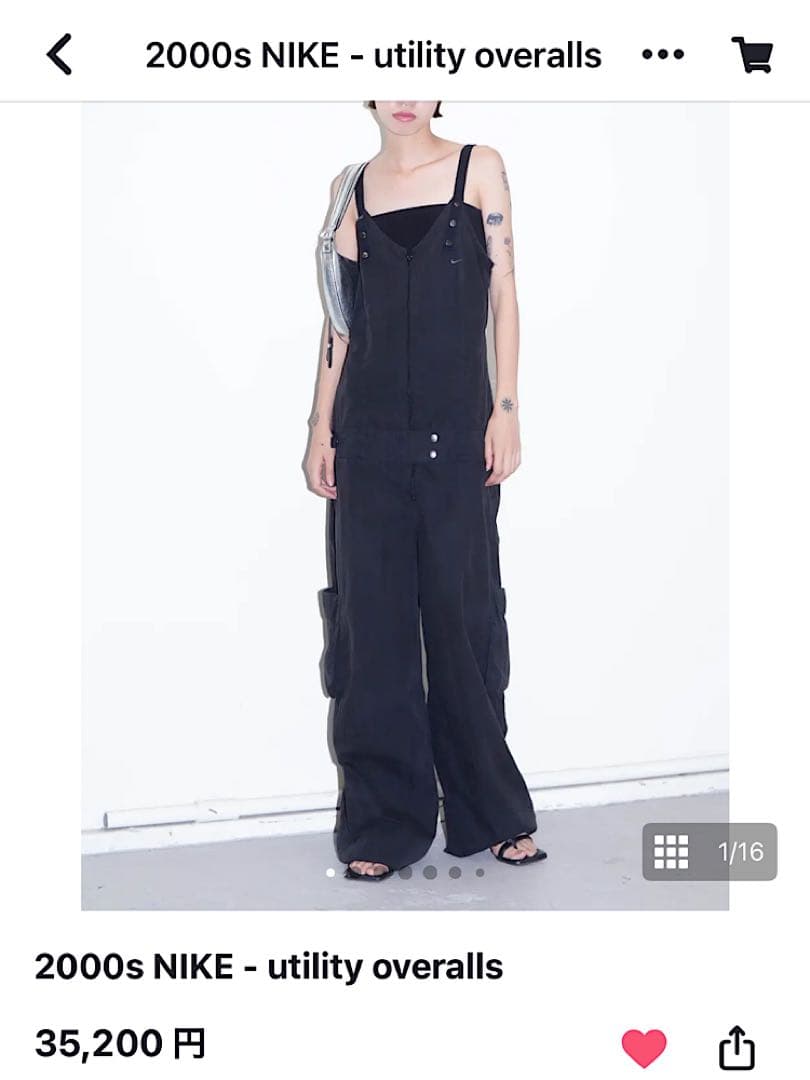The width and height of the screenshot is (810, 1080).
Task: Open the shopping cart
Action: coord(753,57)
